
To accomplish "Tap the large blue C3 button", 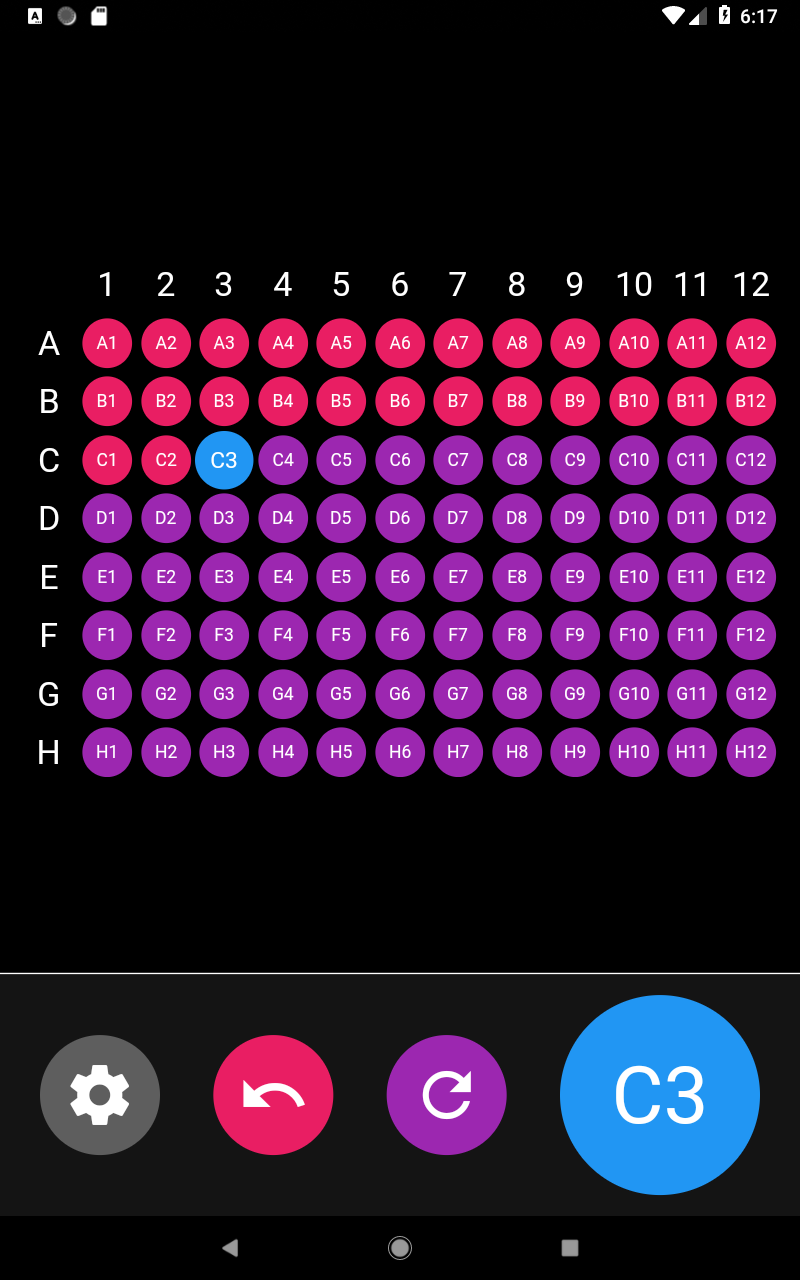I will point(660,1095).
